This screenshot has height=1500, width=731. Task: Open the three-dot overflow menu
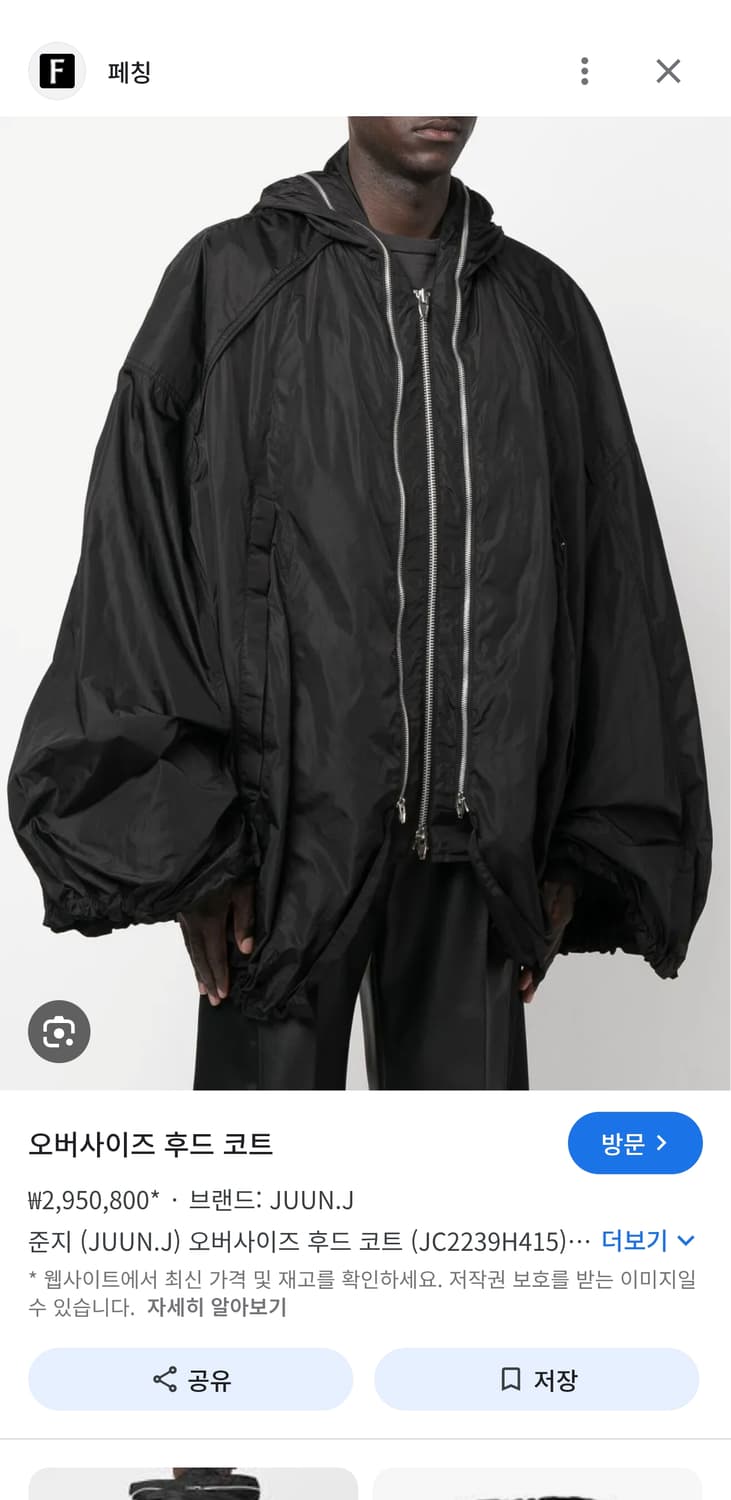click(585, 71)
